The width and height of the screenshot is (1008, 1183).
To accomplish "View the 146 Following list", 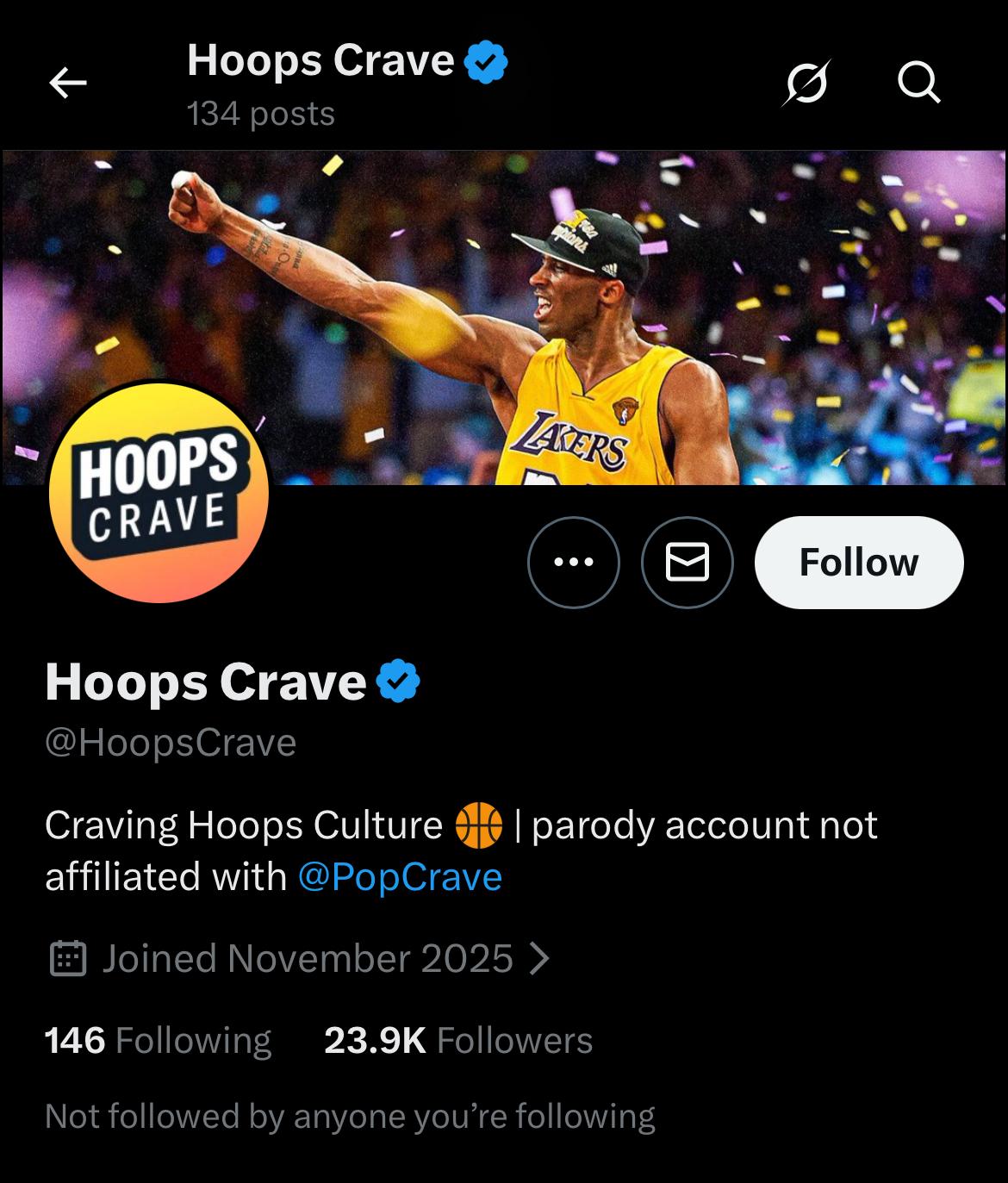I will [x=158, y=1040].
